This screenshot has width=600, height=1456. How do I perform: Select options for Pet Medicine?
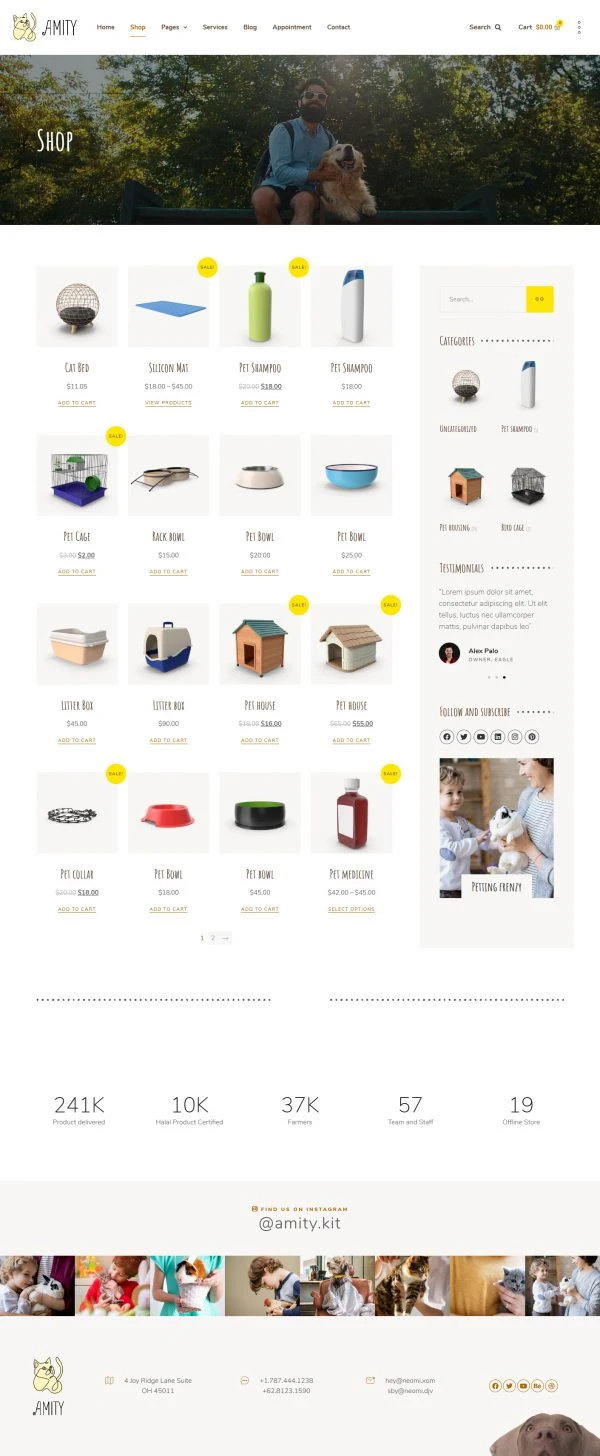pos(351,909)
